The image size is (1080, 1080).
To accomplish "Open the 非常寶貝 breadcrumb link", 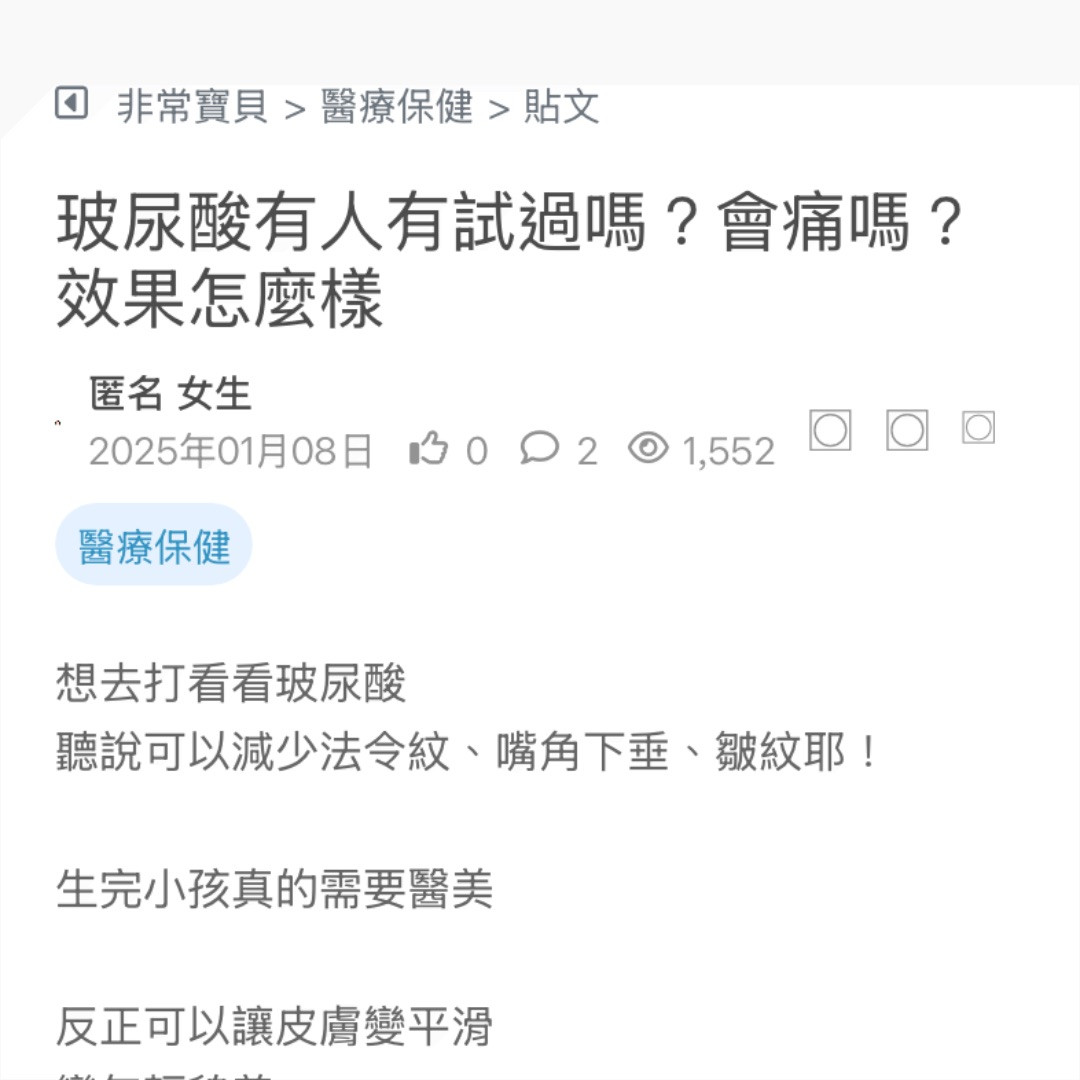I will pos(193,106).
